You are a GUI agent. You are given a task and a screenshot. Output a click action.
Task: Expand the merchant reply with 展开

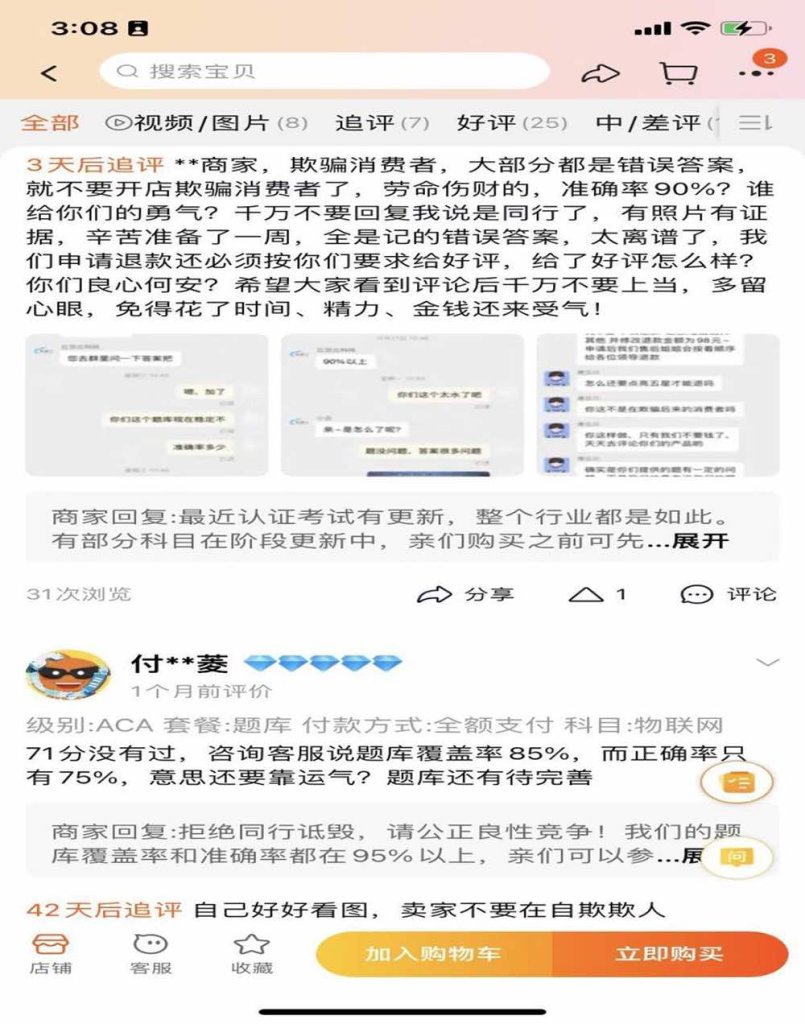coord(699,542)
